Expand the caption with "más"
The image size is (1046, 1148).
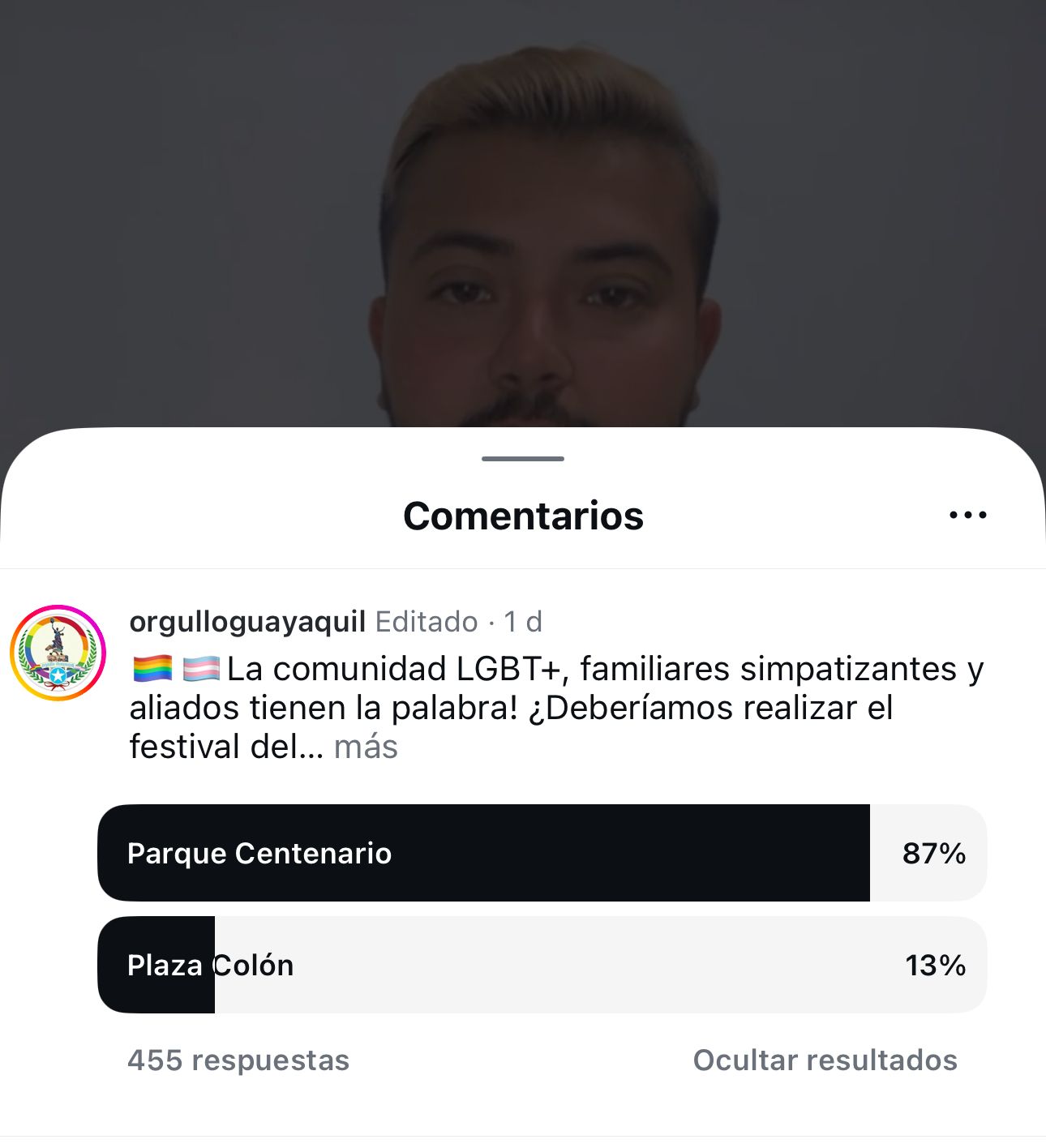[366, 747]
